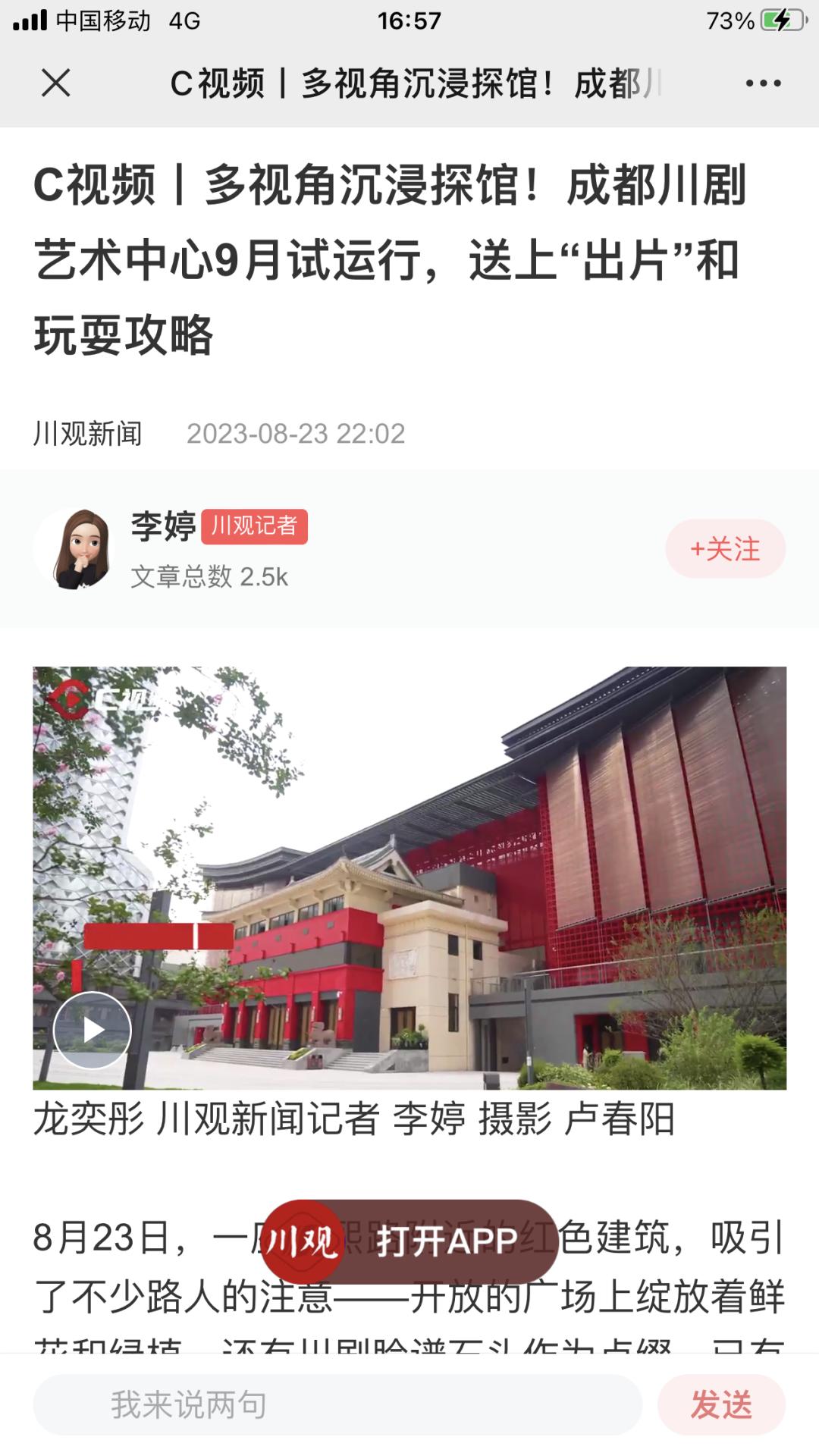The width and height of the screenshot is (819, 1456).
Task: Open the three-dot overflow menu
Action: [x=763, y=83]
